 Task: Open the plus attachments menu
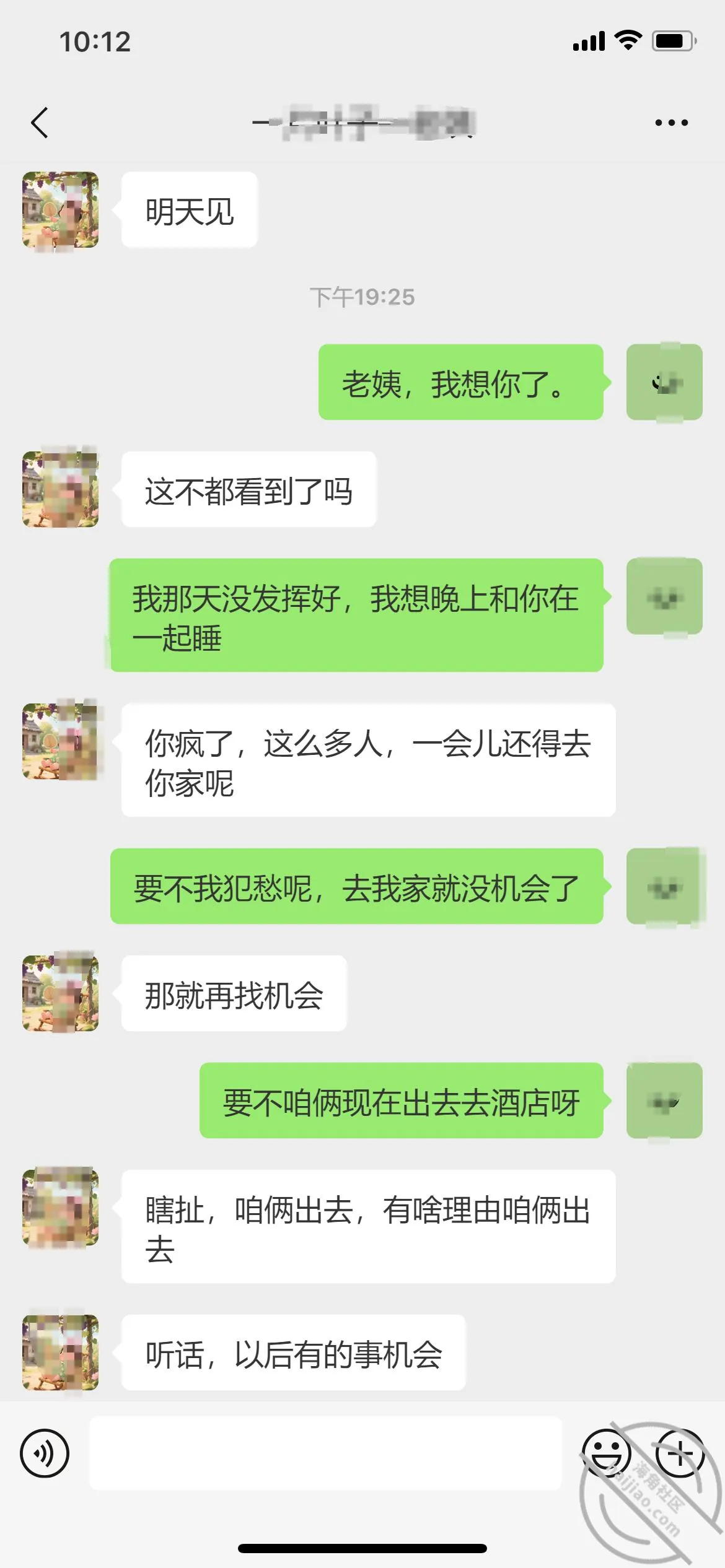(x=680, y=1453)
